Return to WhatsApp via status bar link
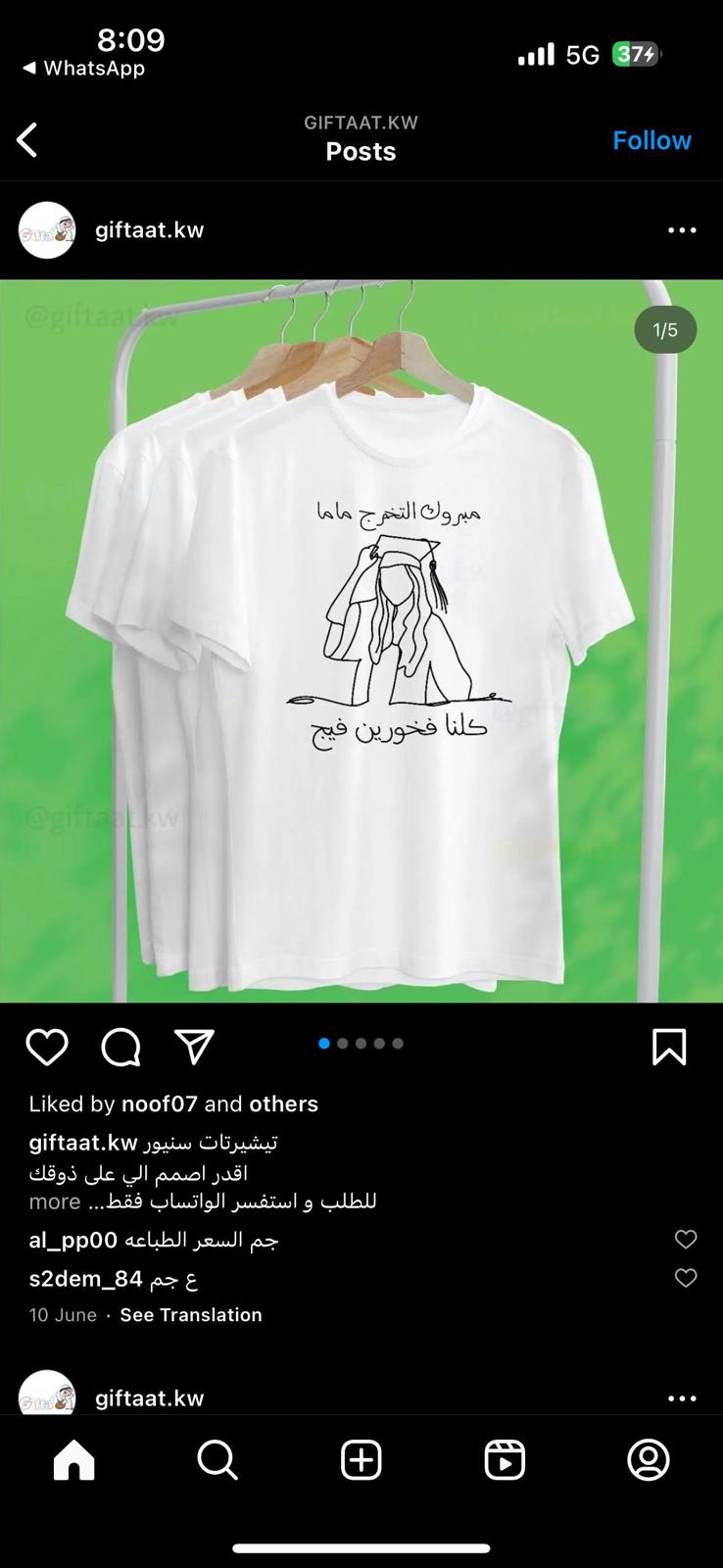This screenshot has height=1568, width=723. click(83, 68)
